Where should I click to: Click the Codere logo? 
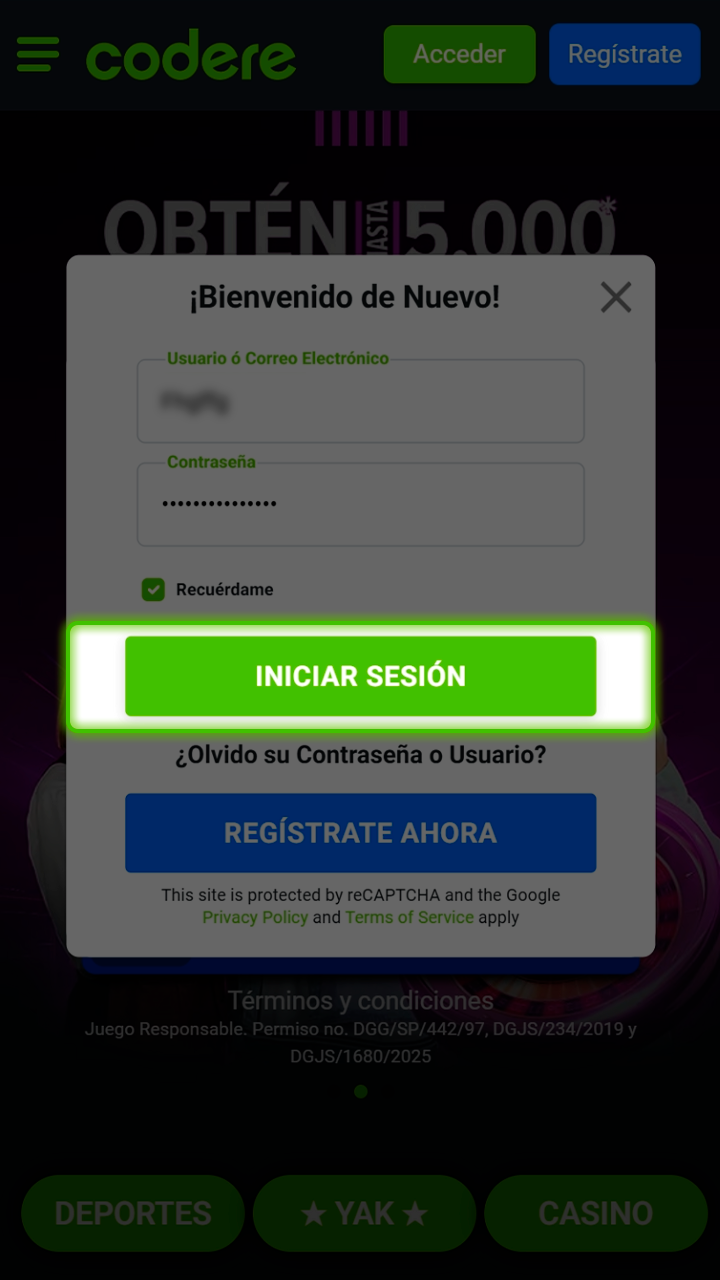coord(190,55)
